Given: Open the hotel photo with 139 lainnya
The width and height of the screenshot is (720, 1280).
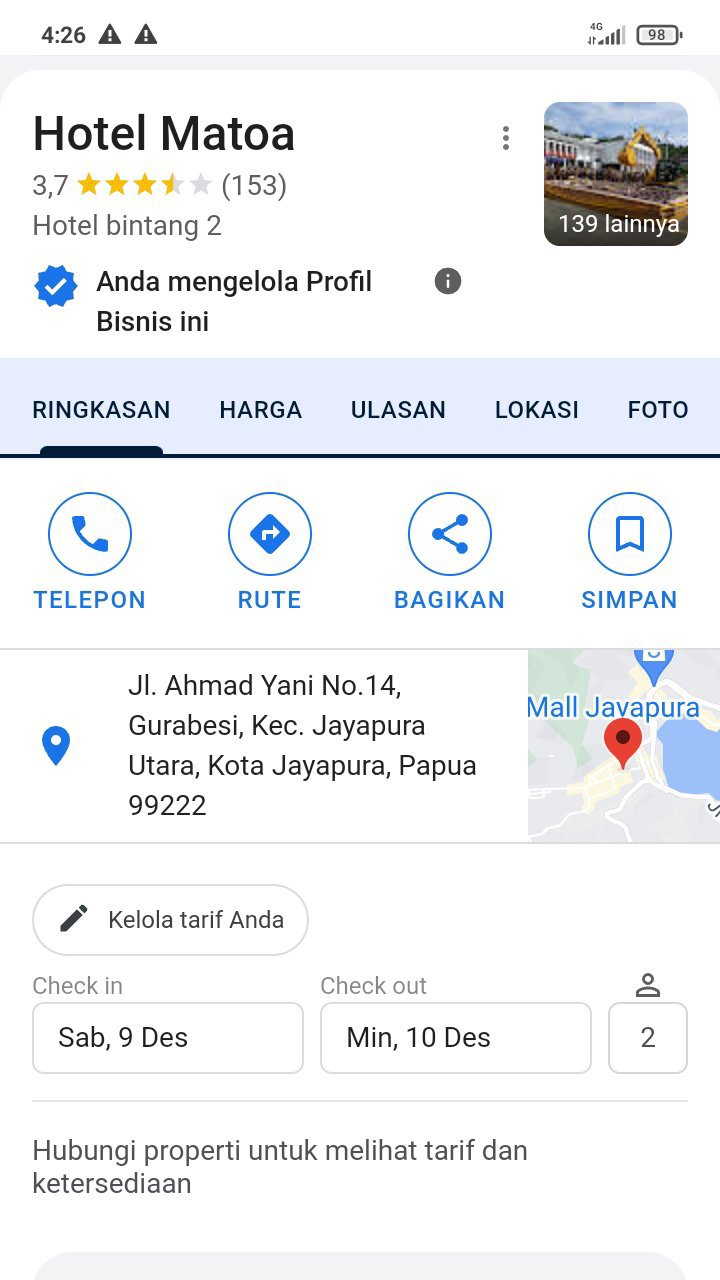Looking at the screenshot, I should pos(615,174).
